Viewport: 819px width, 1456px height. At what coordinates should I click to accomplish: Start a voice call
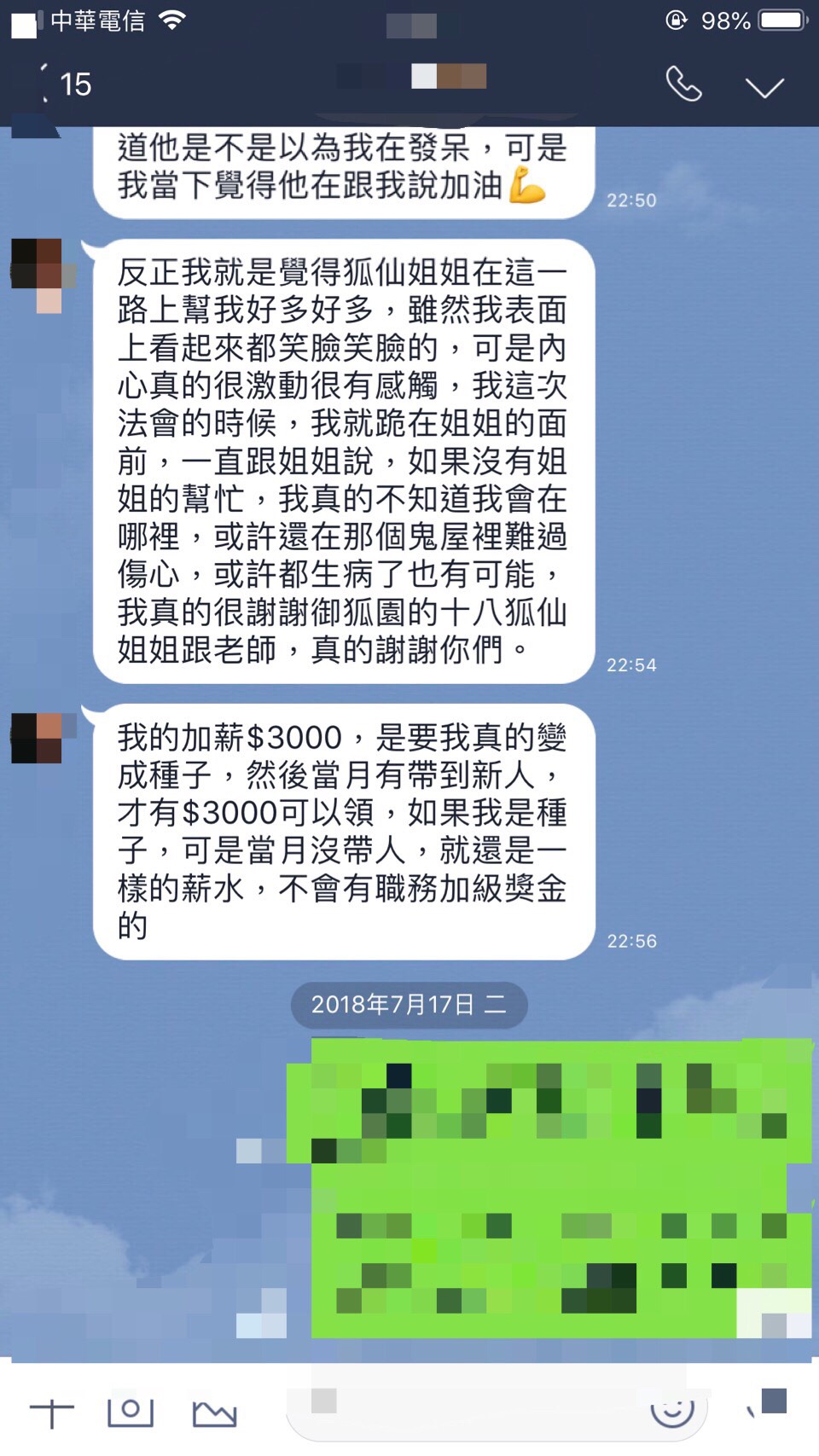[683, 84]
